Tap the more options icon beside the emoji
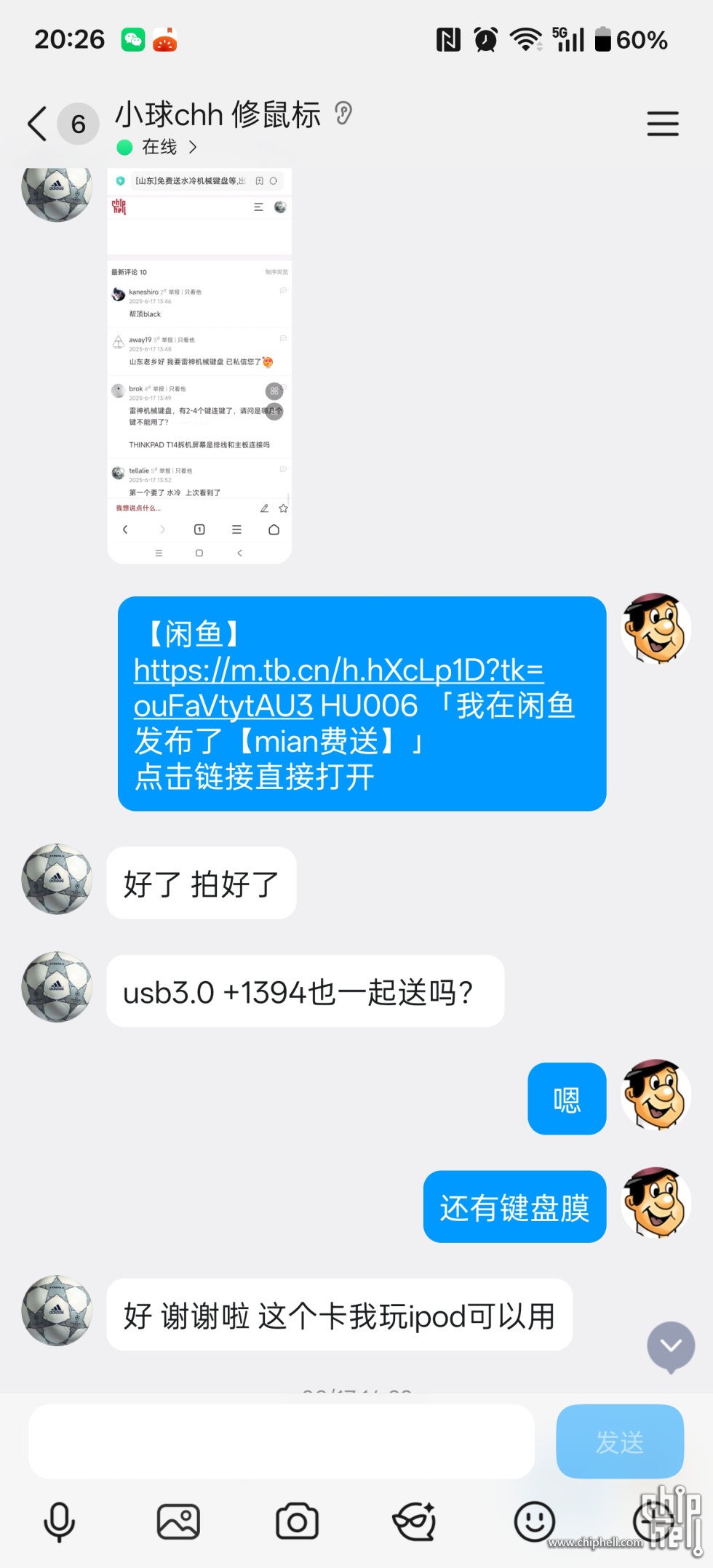Viewport: 713px width, 1568px height. click(652, 1520)
